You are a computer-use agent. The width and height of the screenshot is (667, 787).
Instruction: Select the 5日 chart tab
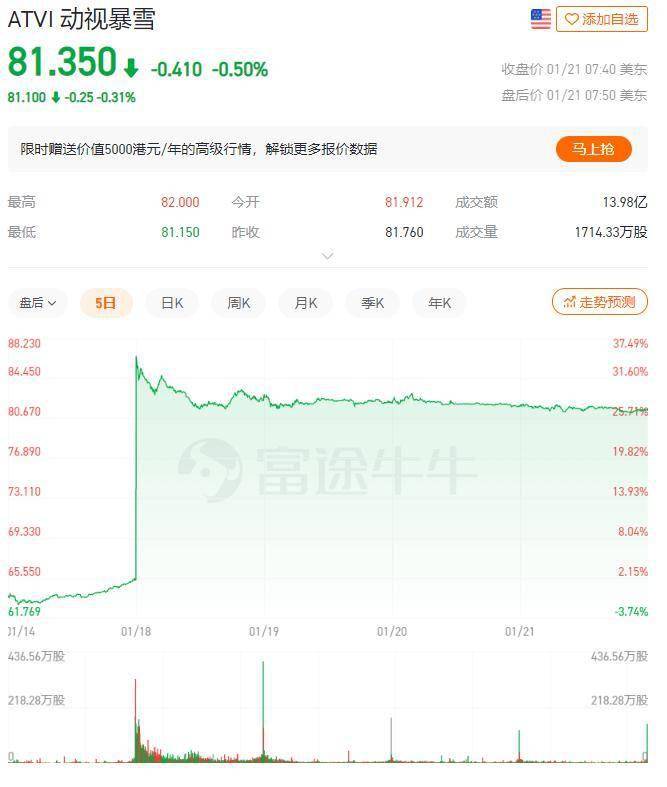click(x=106, y=302)
